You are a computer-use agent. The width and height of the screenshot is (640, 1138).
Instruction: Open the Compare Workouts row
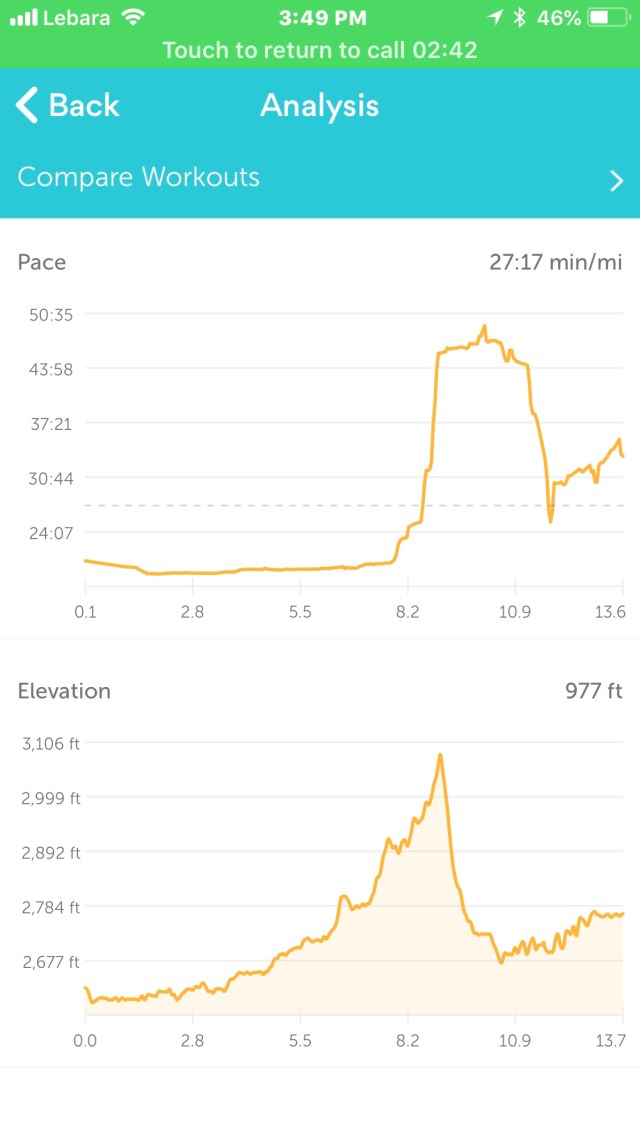(x=320, y=178)
